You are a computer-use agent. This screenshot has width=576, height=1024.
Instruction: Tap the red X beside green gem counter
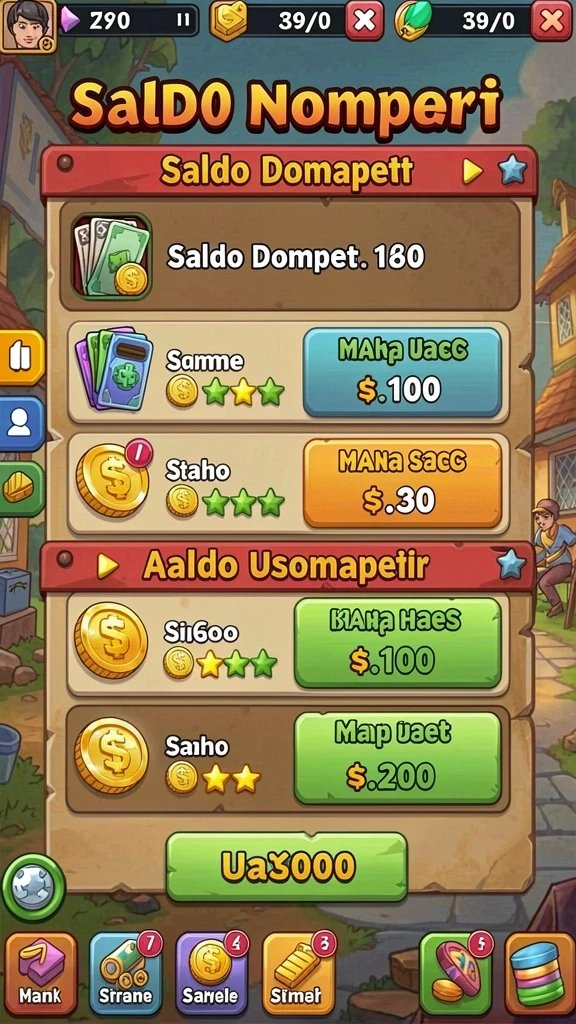tap(551, 21)
